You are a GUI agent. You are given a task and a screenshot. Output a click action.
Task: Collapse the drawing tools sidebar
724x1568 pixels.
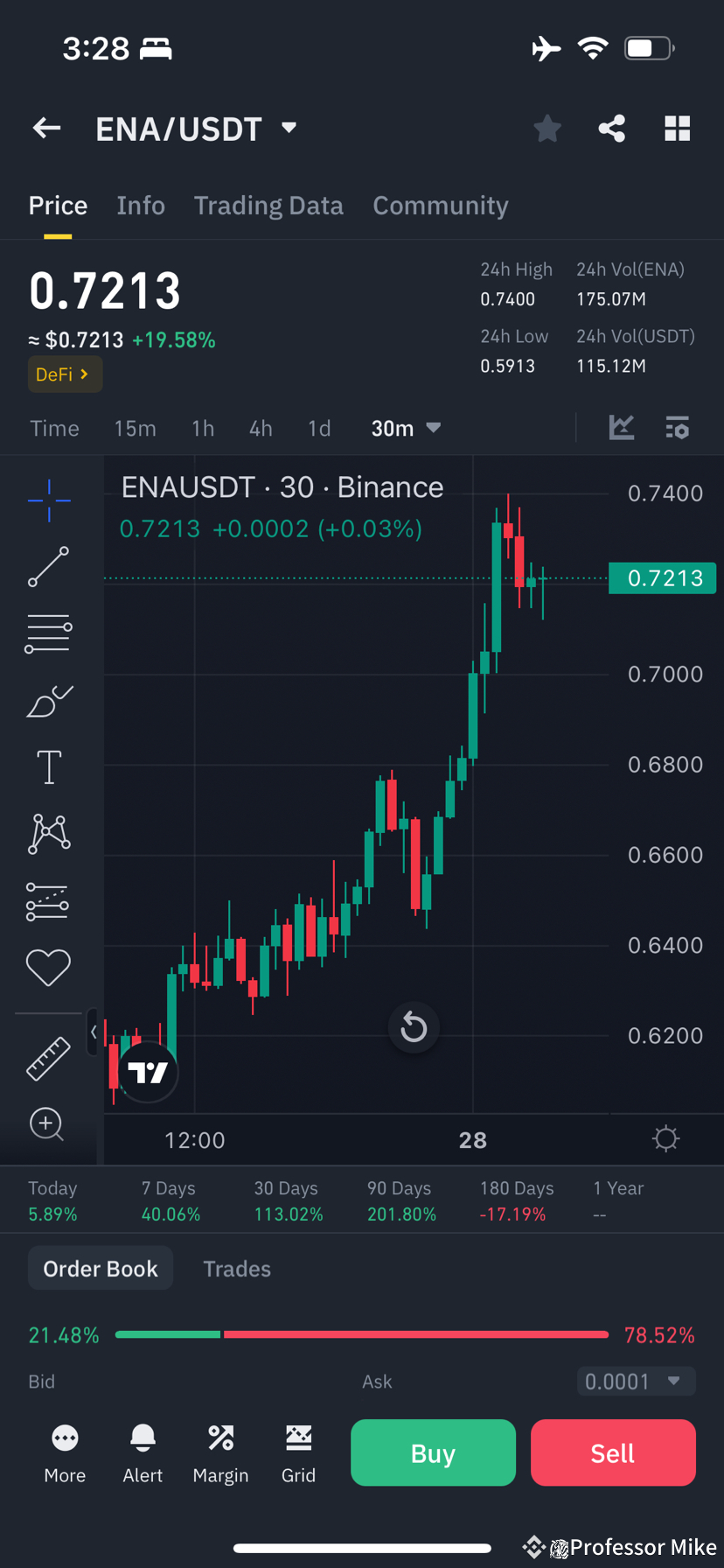click(x=94, y=1032)
